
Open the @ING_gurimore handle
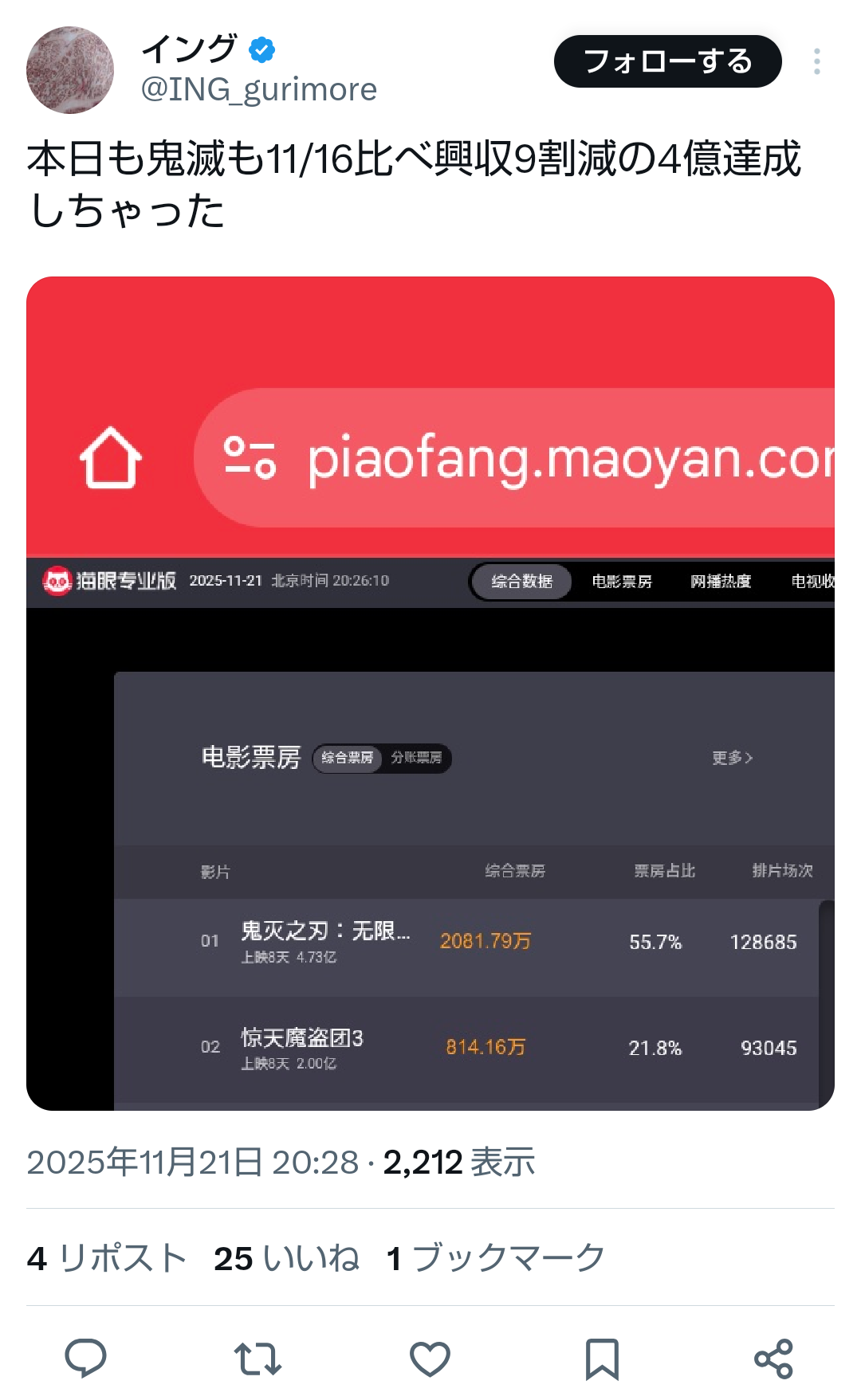(x=258, y=89)
